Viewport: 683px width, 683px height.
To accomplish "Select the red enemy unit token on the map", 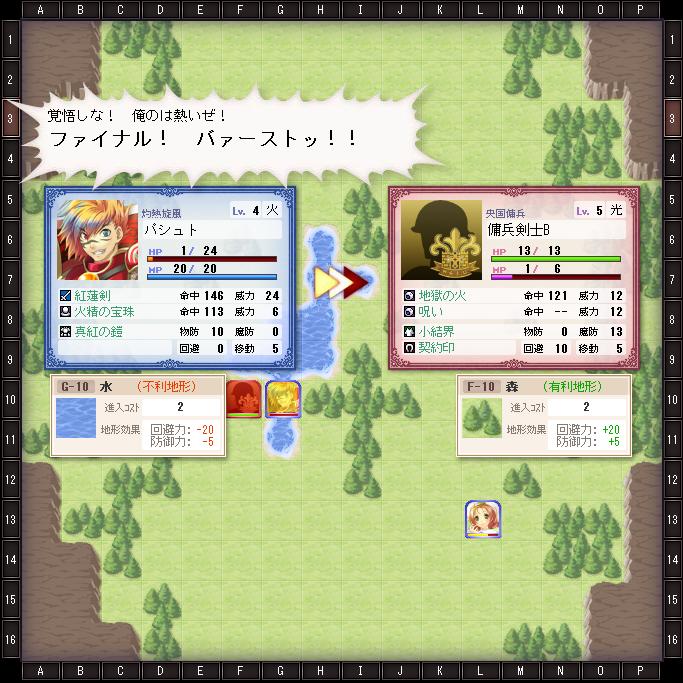I will point(243,399).
